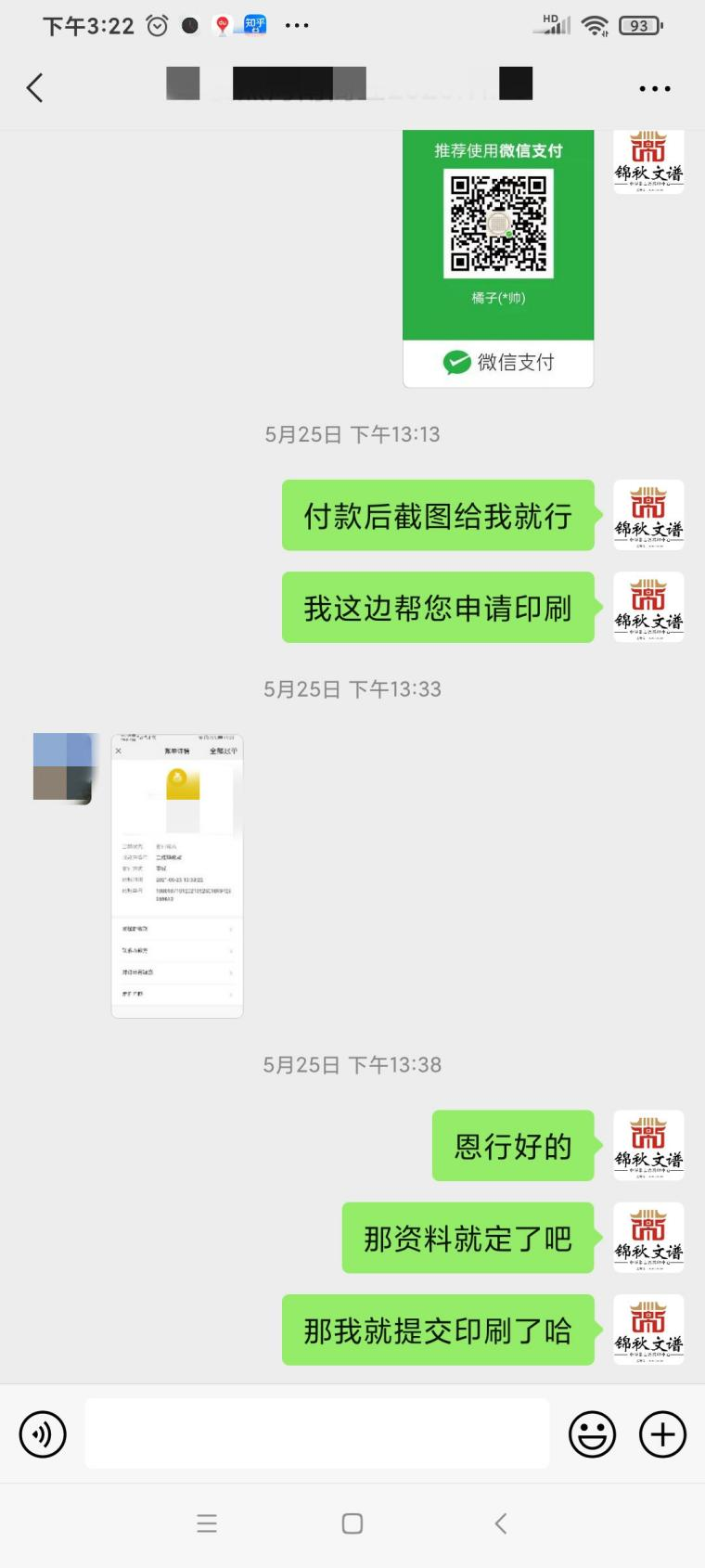Image resolution: width=705 pixels, height=1568 pixels.
Task: Open own avatar beside 付款后截图给我就行
Action: [x=648, y=515]
